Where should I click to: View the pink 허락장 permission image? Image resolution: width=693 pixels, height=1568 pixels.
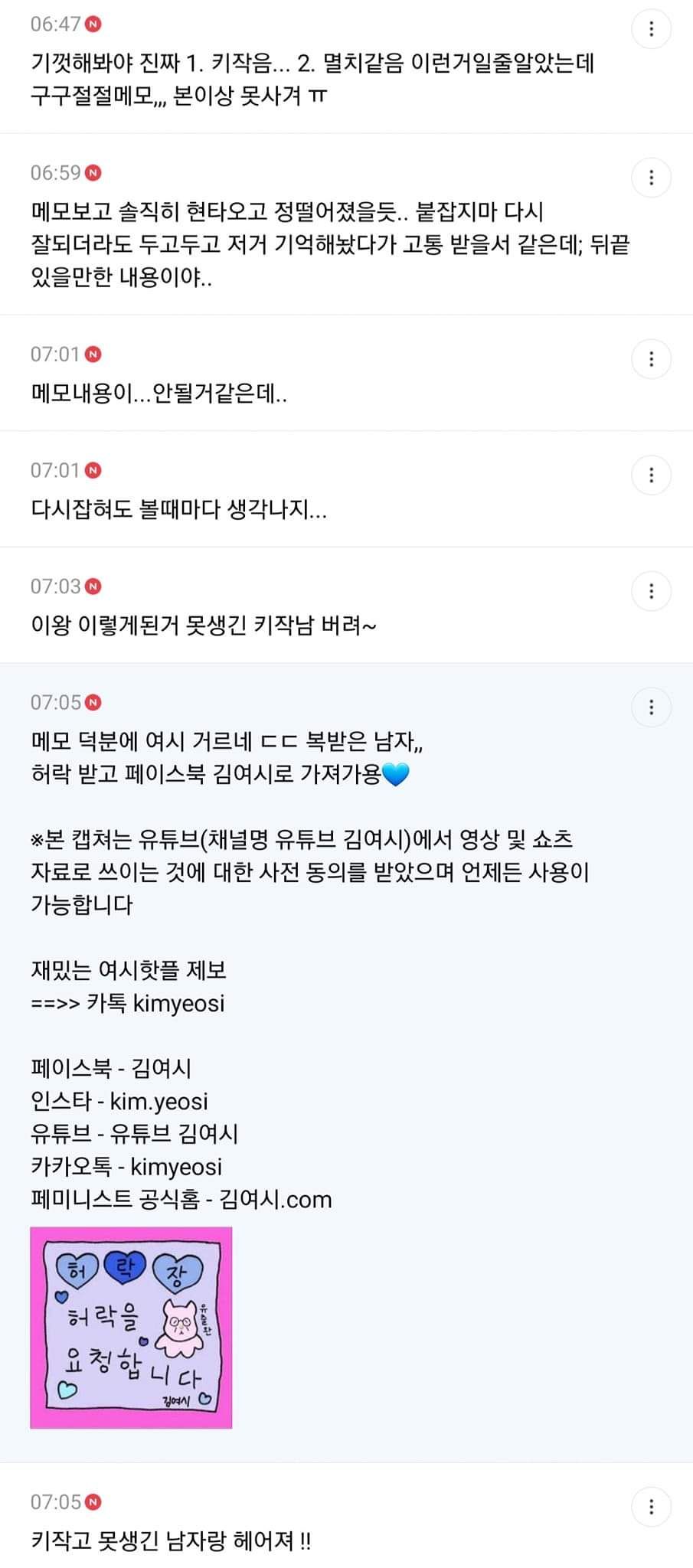(132, 1325)
